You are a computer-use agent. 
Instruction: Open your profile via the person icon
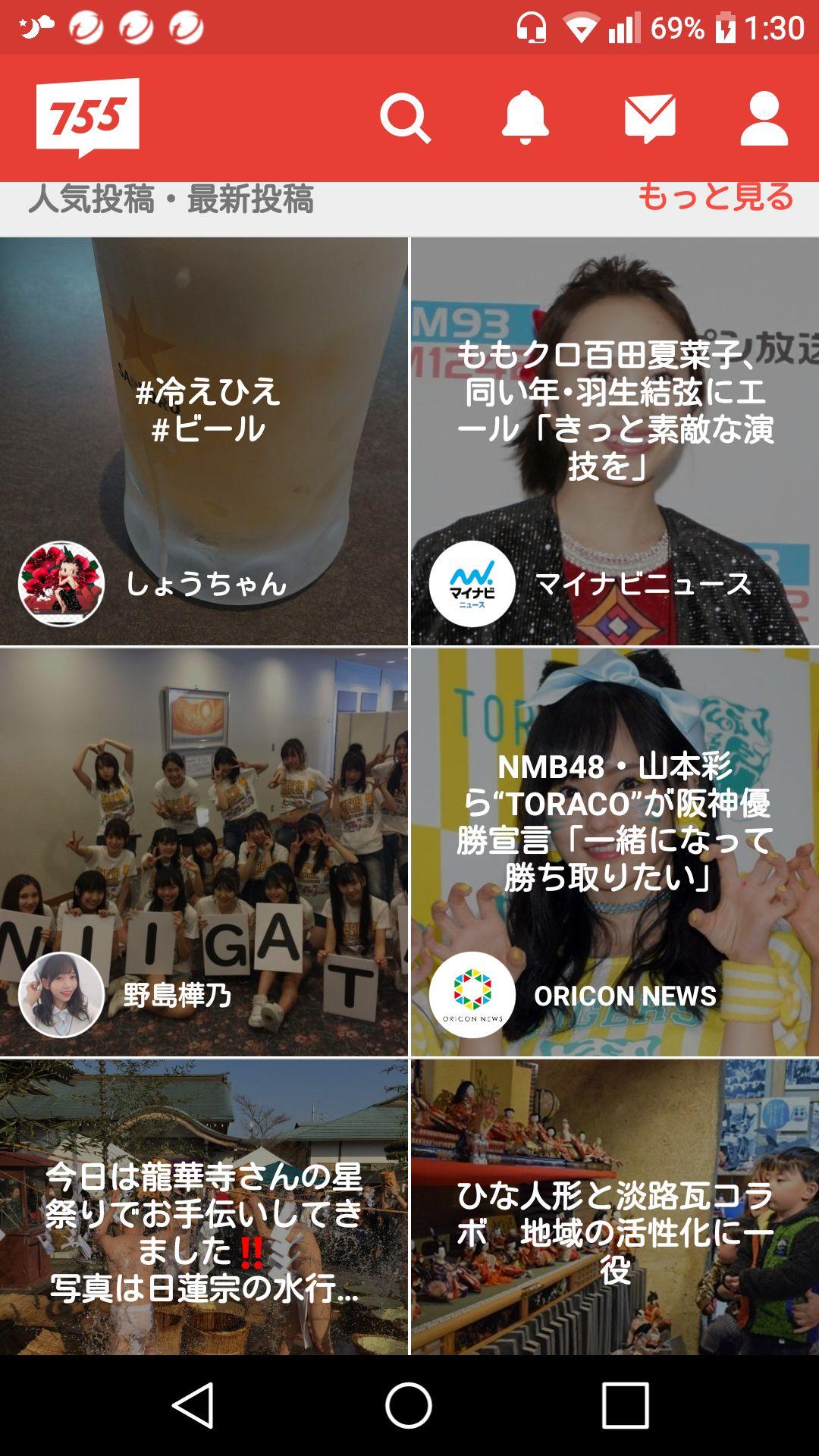[766, 119]
